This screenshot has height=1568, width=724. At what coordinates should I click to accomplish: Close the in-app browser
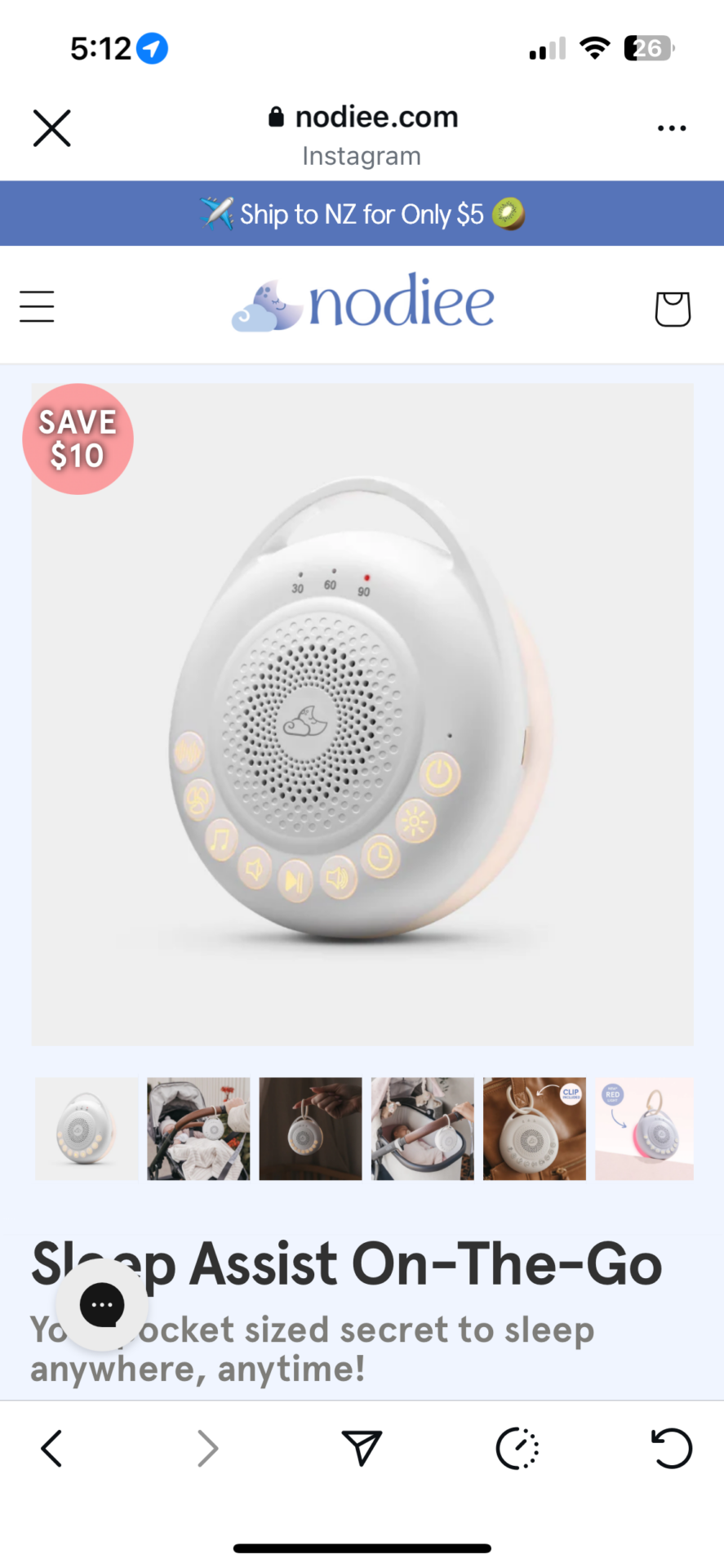[52, 128]
